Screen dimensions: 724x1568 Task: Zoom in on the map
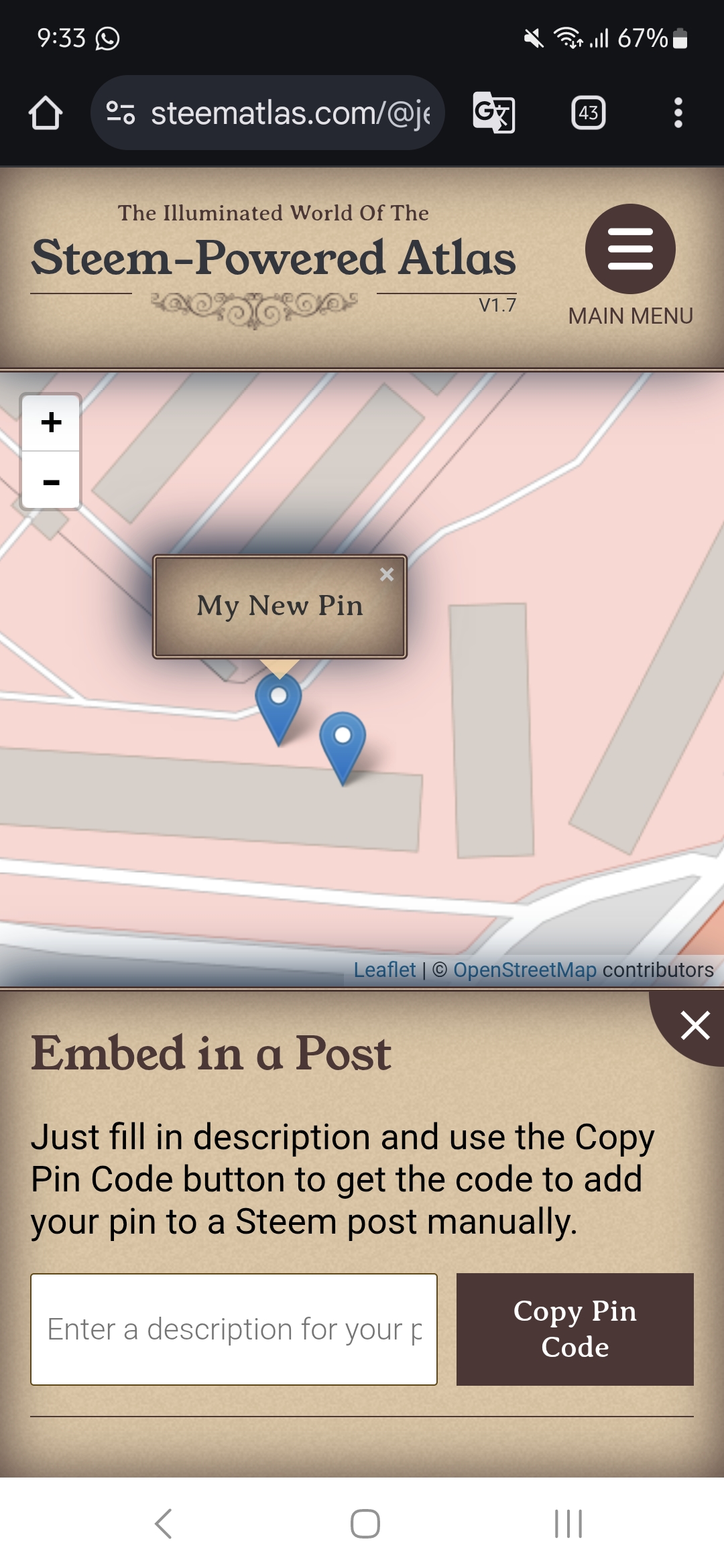coord(51,422)
